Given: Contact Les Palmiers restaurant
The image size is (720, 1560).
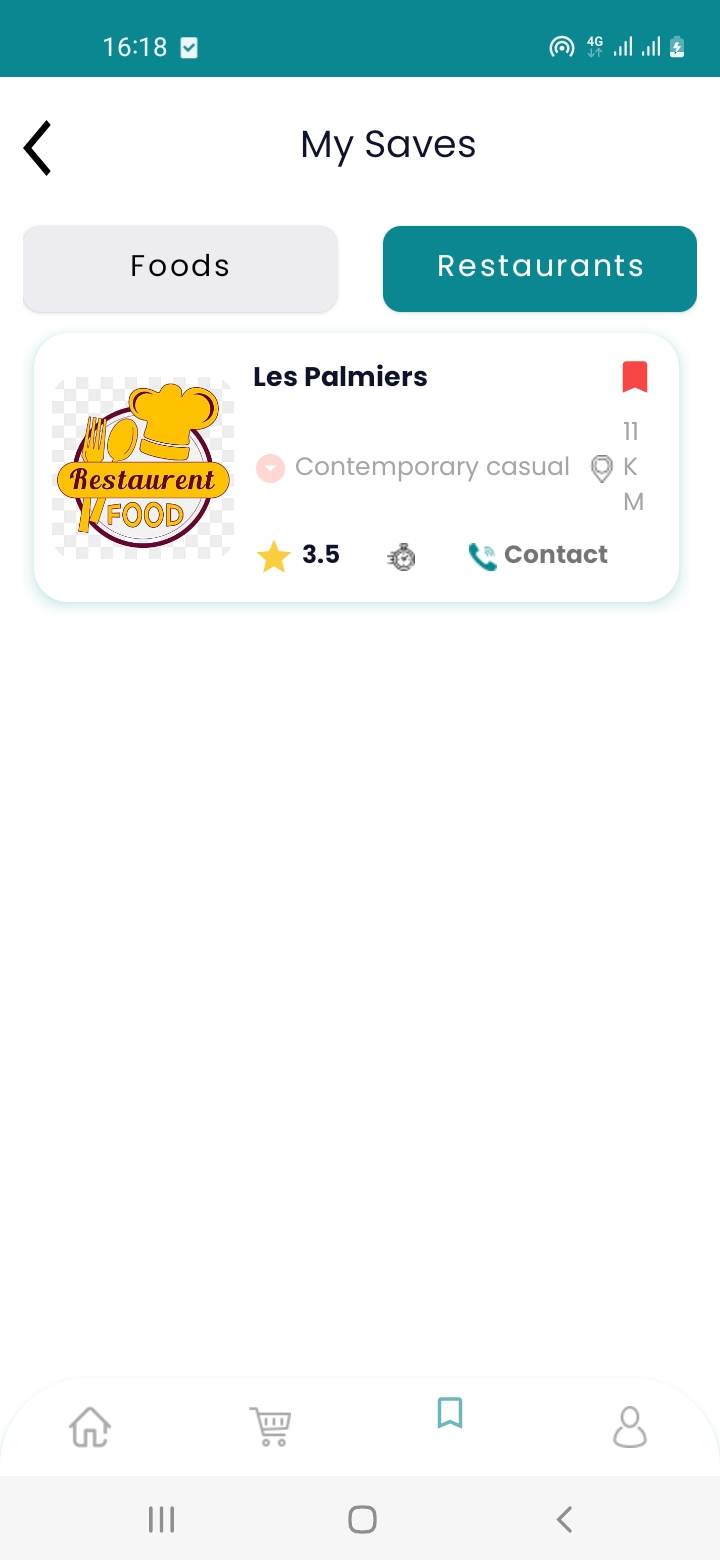Looking at the screenshot, I should [x=538, y=555].
